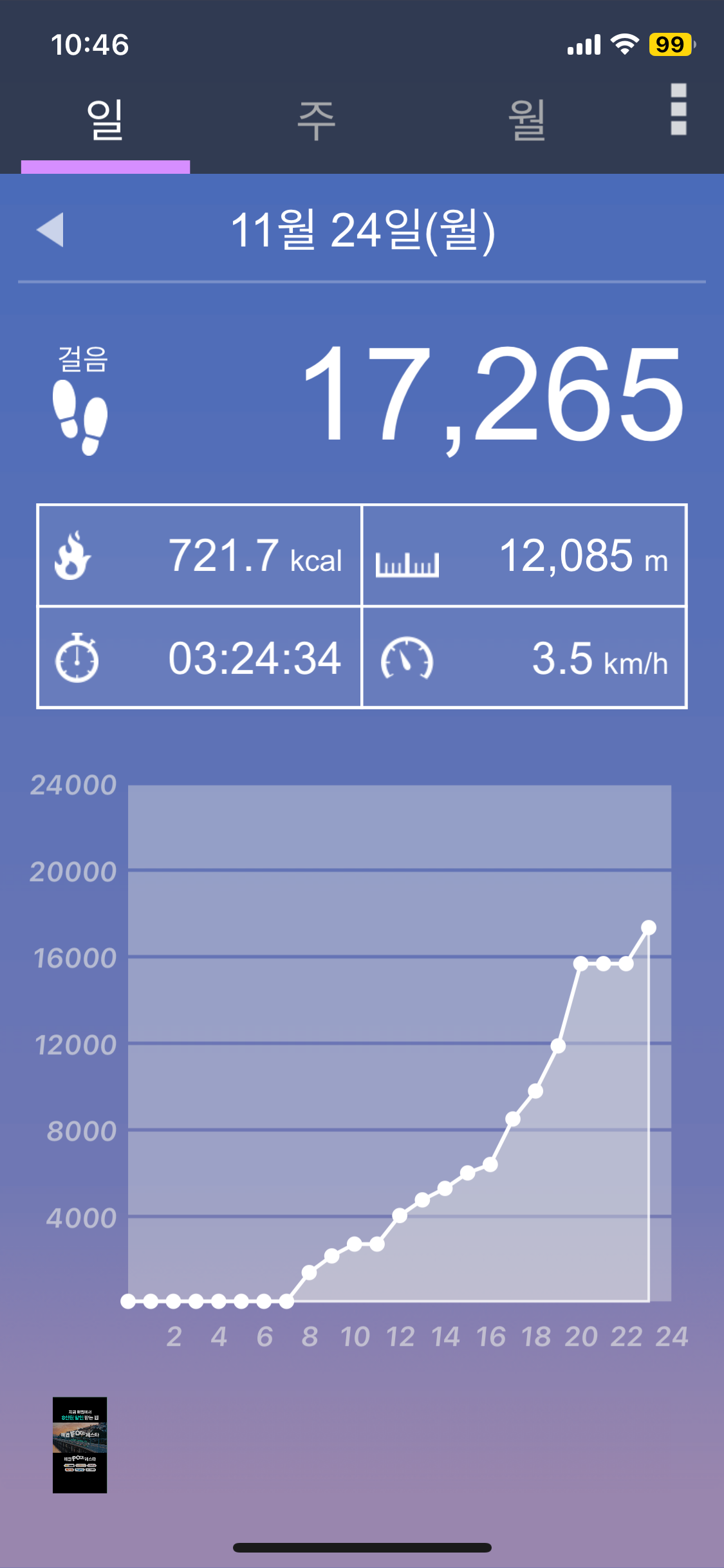Image resolution: width=724 pixels, height=1568 pixels.
Task: Select the 일 (day) tab
Action: (105, 120)
